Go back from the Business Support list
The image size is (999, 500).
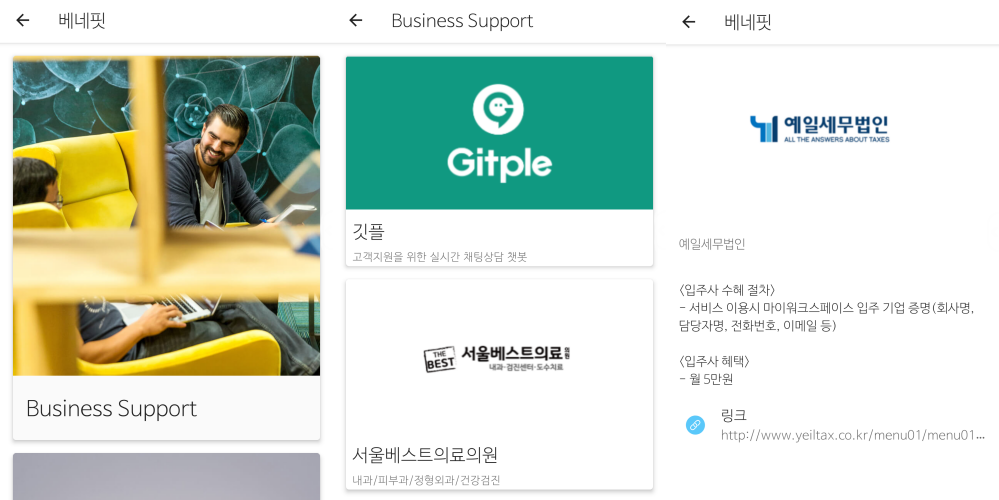click(355, 21)
